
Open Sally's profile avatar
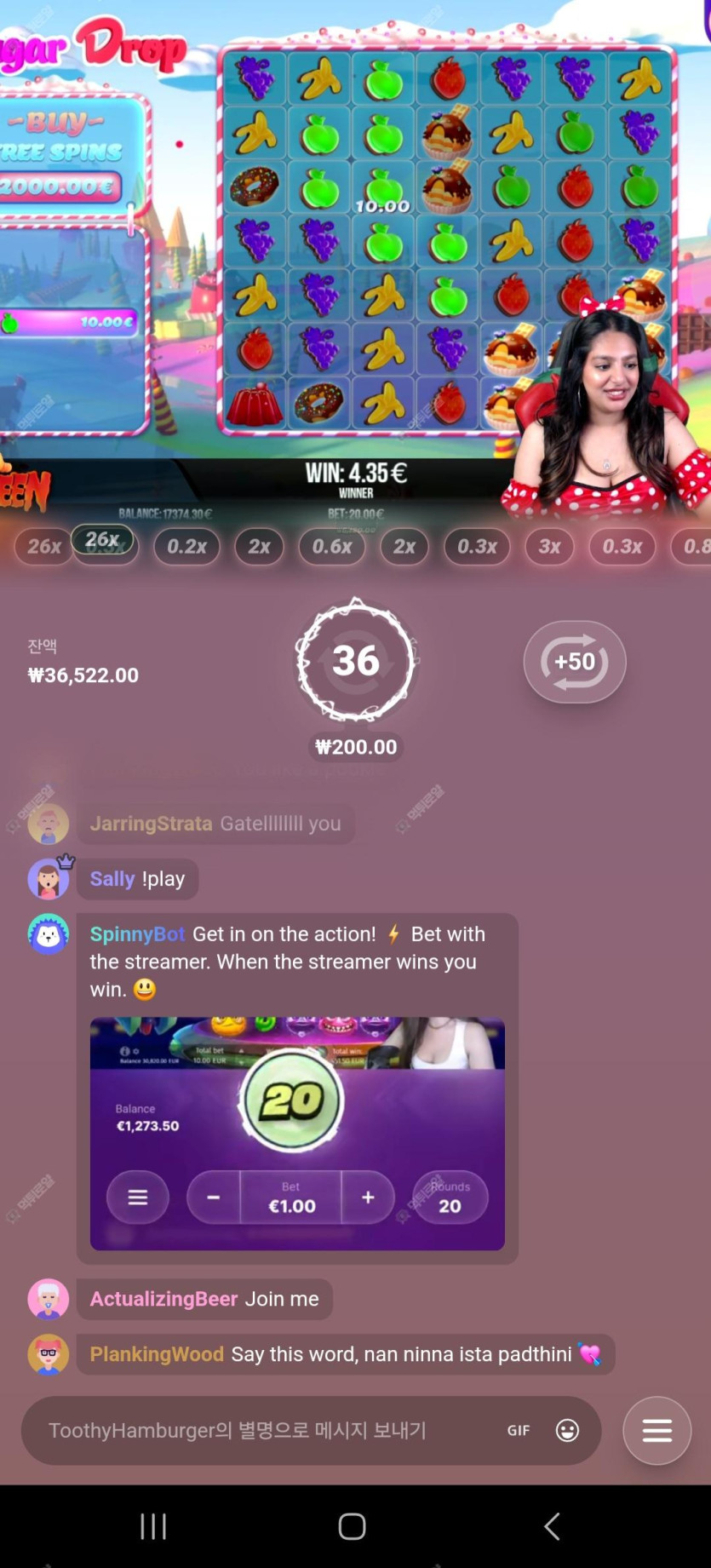click(x=49, y=879)
